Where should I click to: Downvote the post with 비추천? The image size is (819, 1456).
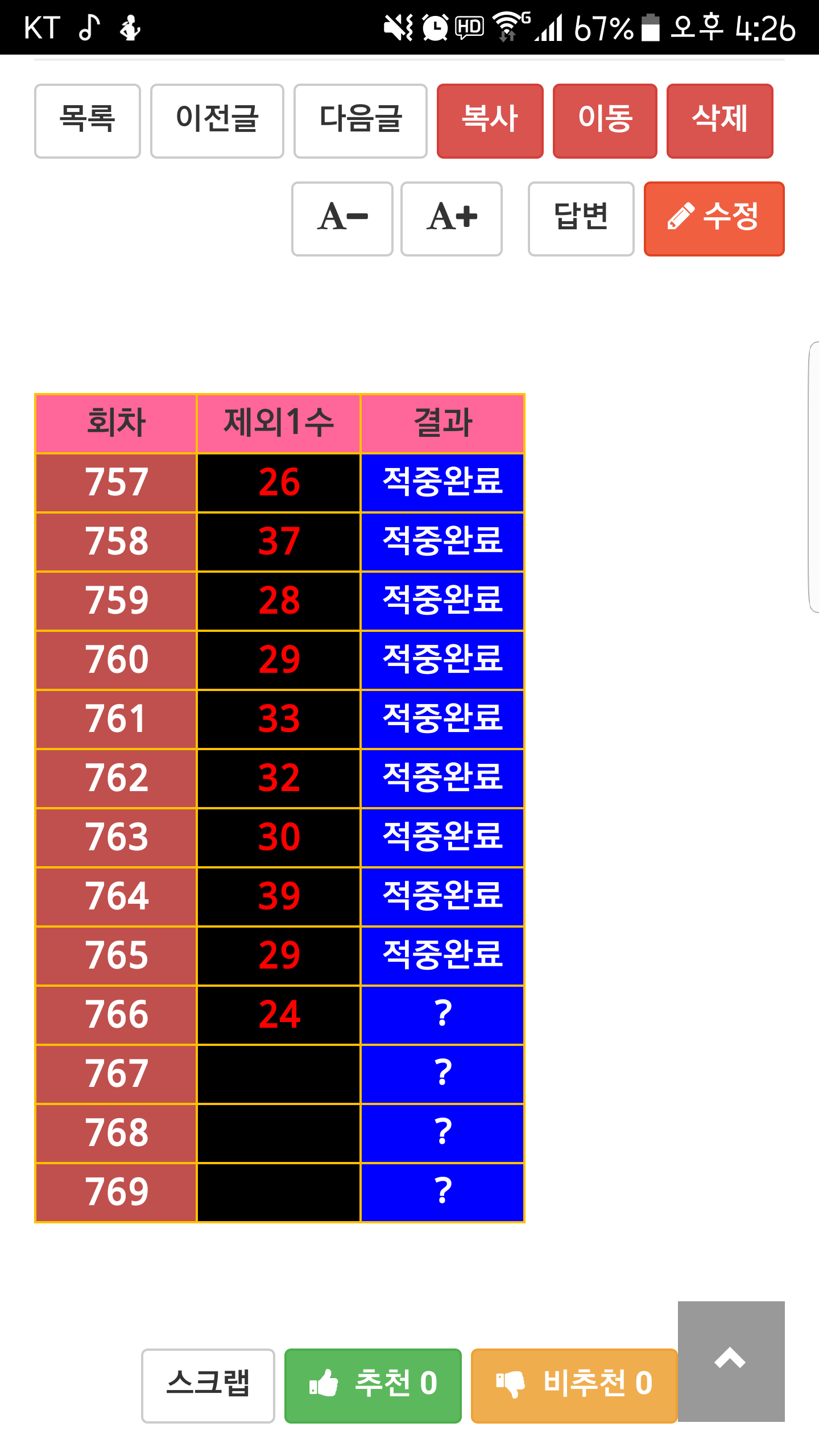click(573, 1385)
